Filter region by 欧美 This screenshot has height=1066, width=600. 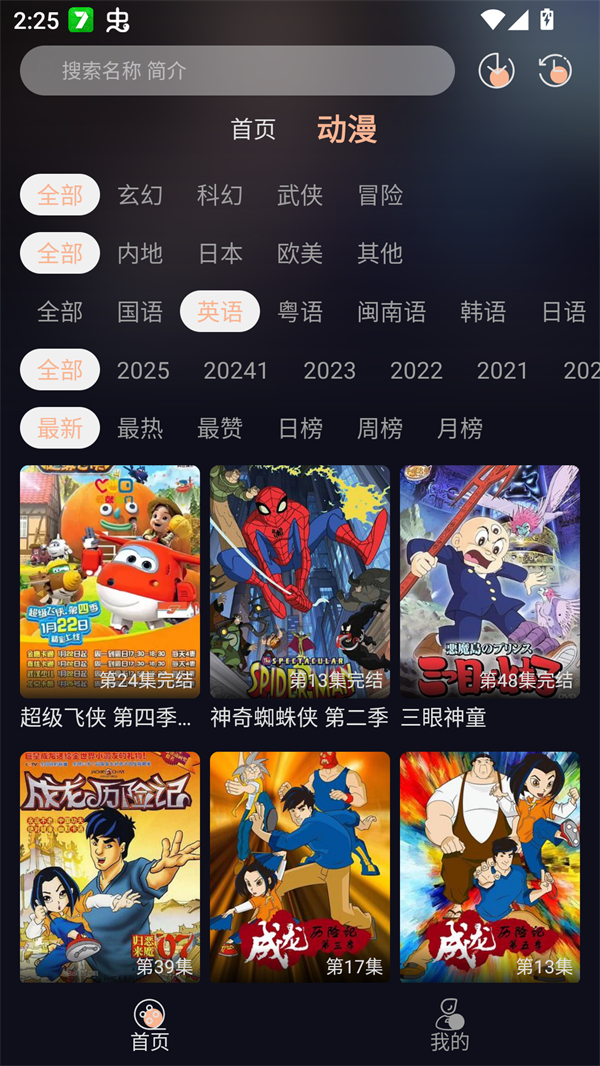[300, 253]
